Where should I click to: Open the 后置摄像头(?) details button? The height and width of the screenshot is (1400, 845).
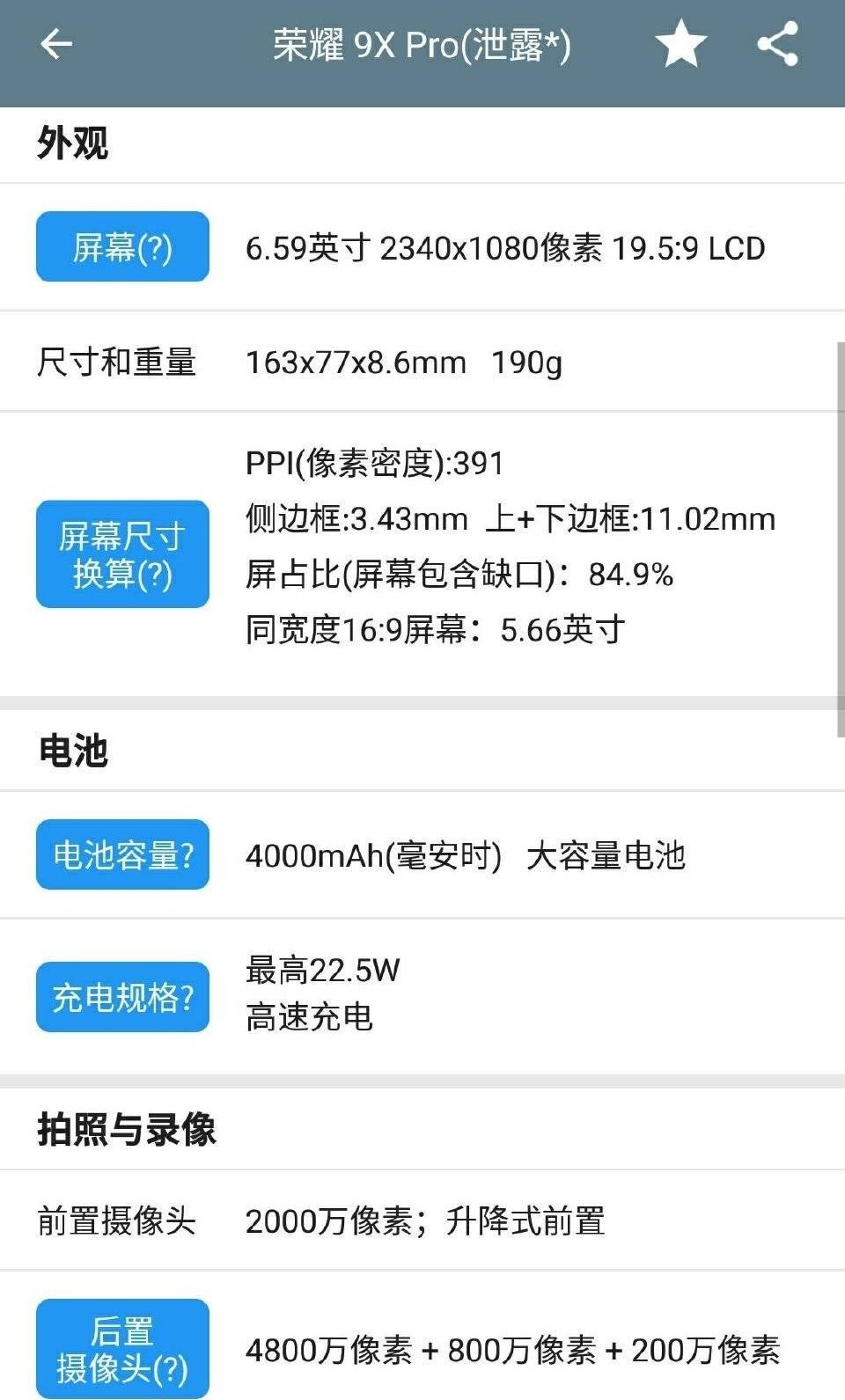coord(122,1349)
